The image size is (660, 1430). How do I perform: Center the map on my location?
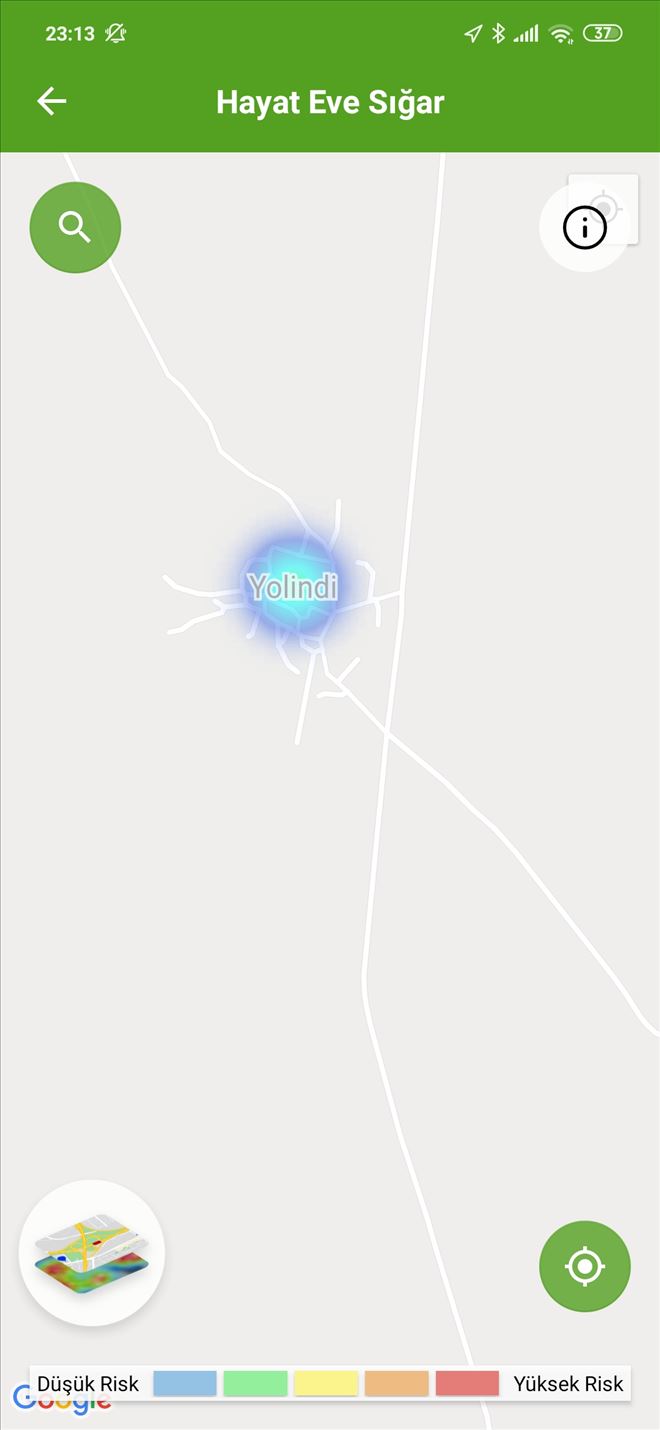584,1266
